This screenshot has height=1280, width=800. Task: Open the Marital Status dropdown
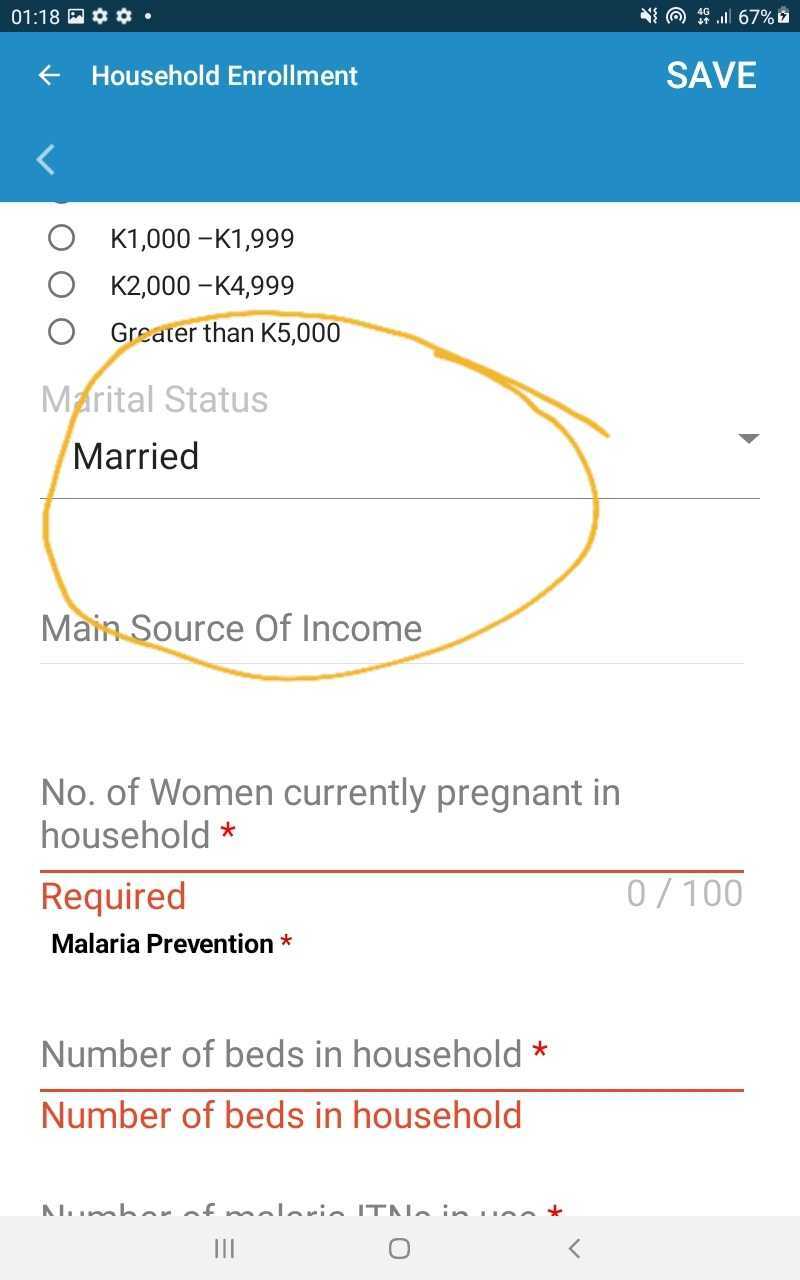[400, 456]
